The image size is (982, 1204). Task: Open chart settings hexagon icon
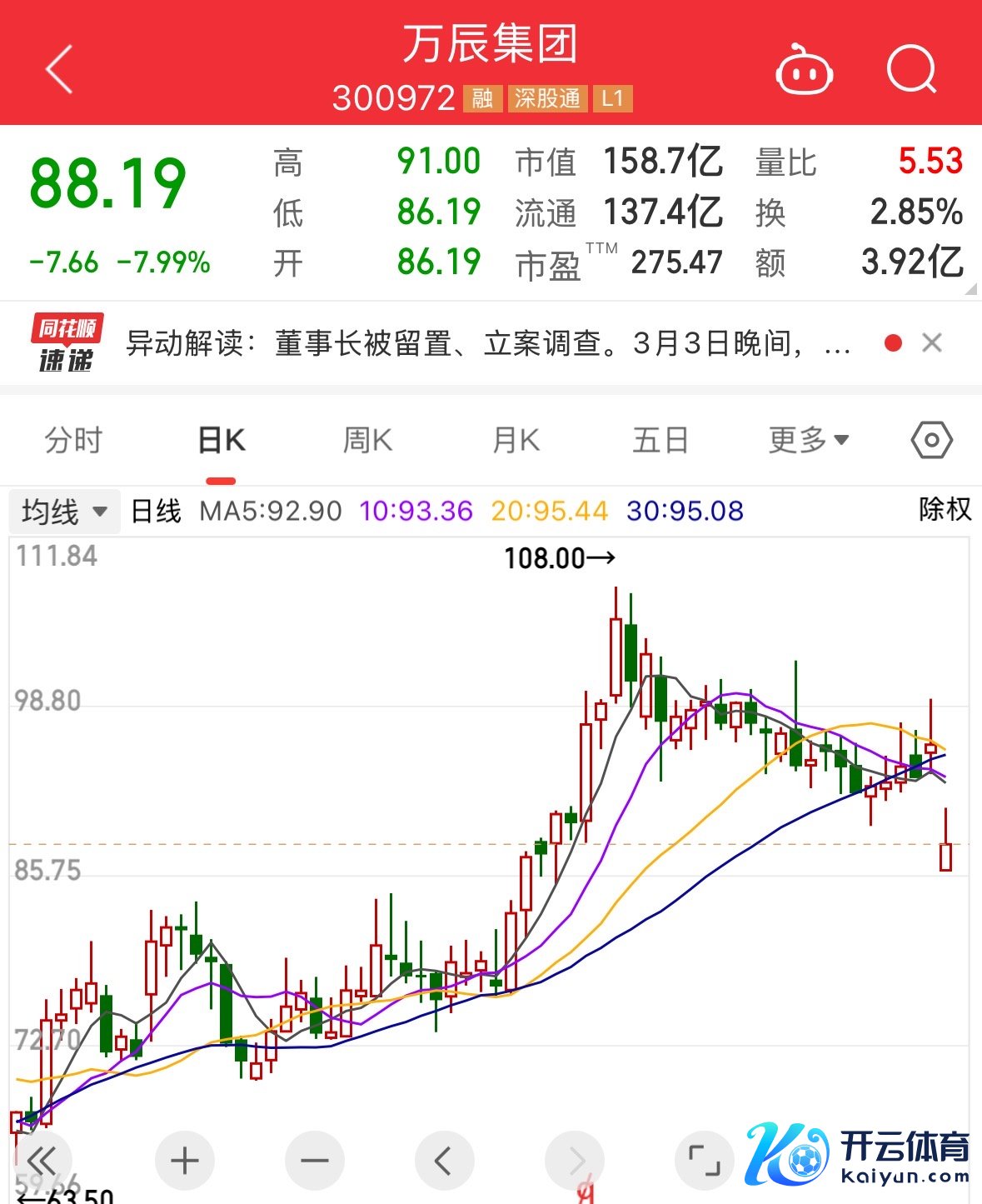click(x=932, y=440)
